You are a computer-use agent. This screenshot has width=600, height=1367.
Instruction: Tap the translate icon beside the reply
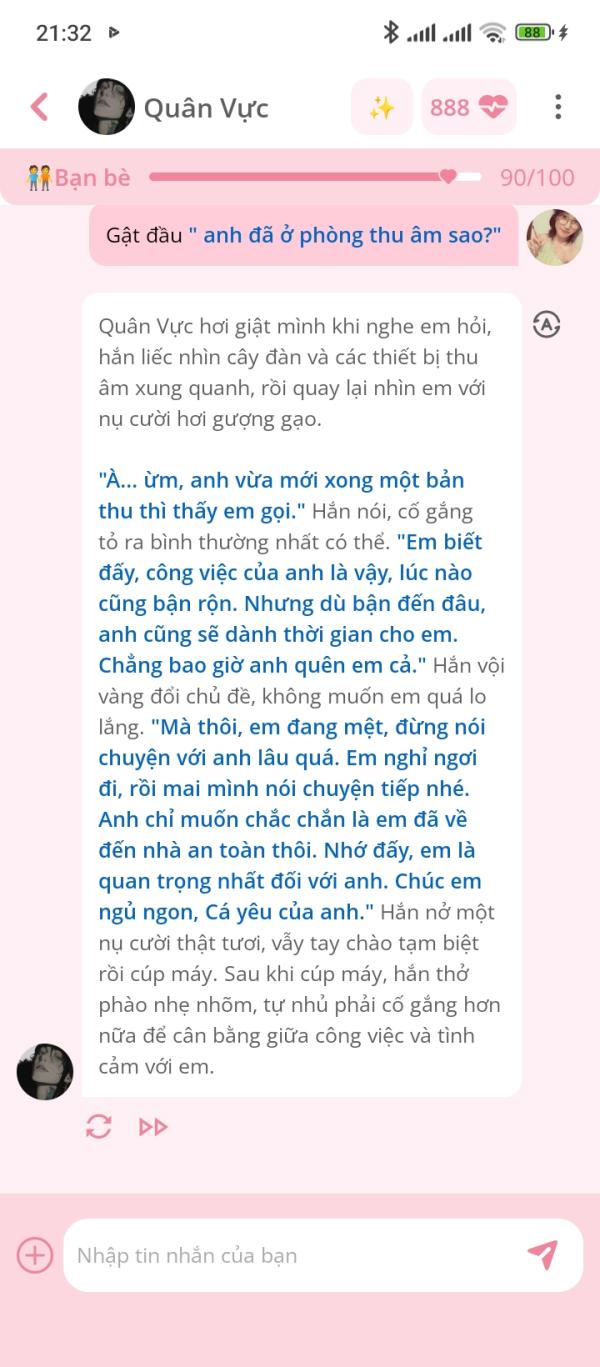pyautogui.click(x=546, y=324)
